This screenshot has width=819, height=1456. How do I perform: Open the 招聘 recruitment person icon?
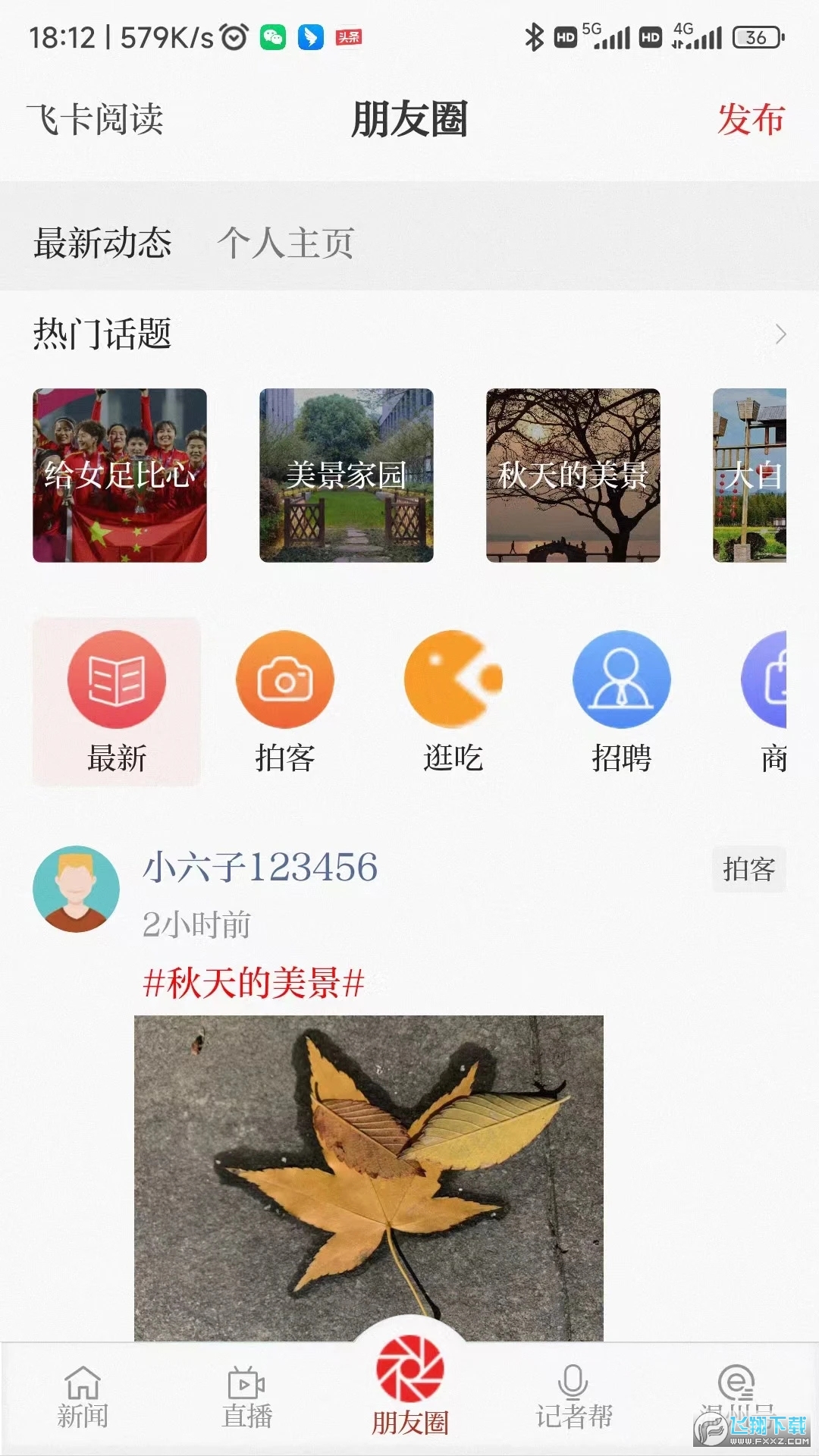[620, 679]
